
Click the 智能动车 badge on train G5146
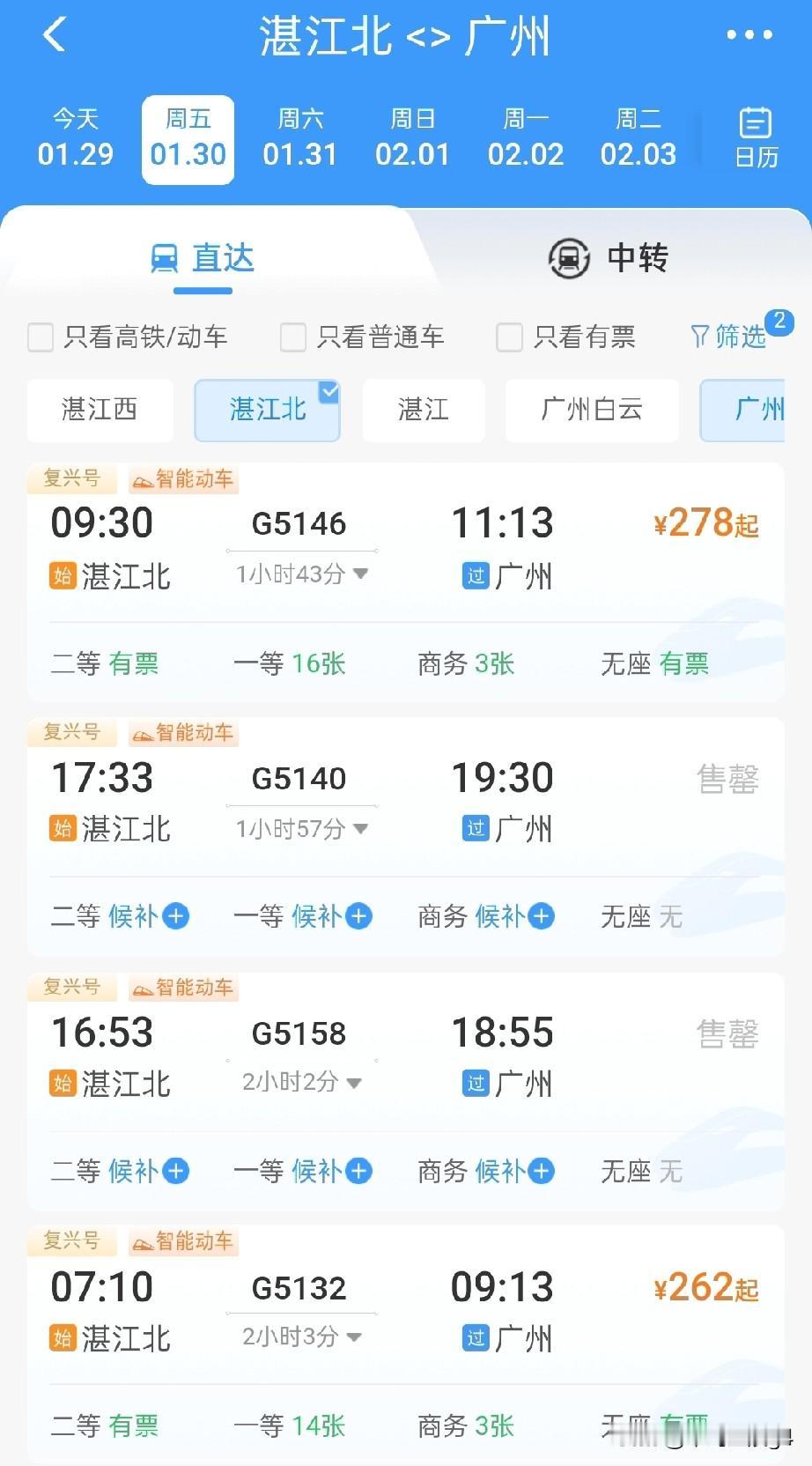click(x=182, y=479)
